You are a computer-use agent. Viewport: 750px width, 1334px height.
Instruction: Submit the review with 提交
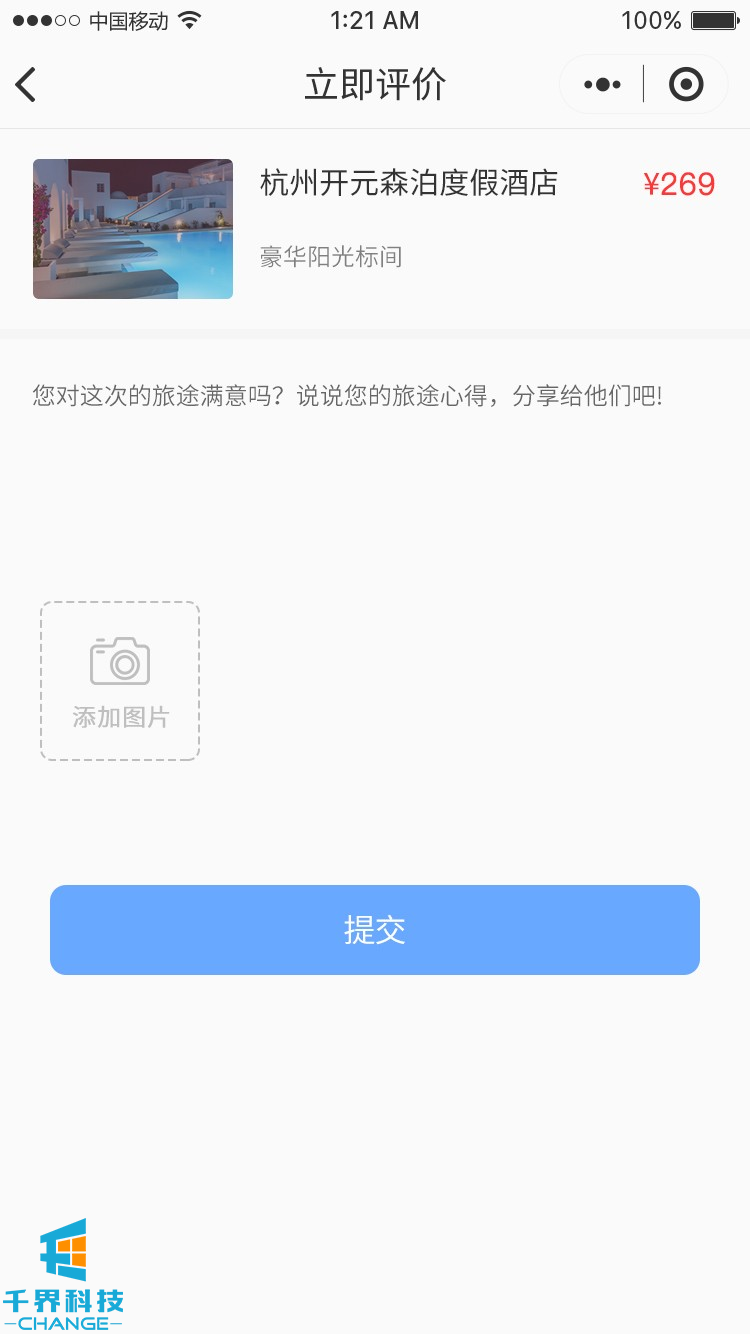click(375, 930)
